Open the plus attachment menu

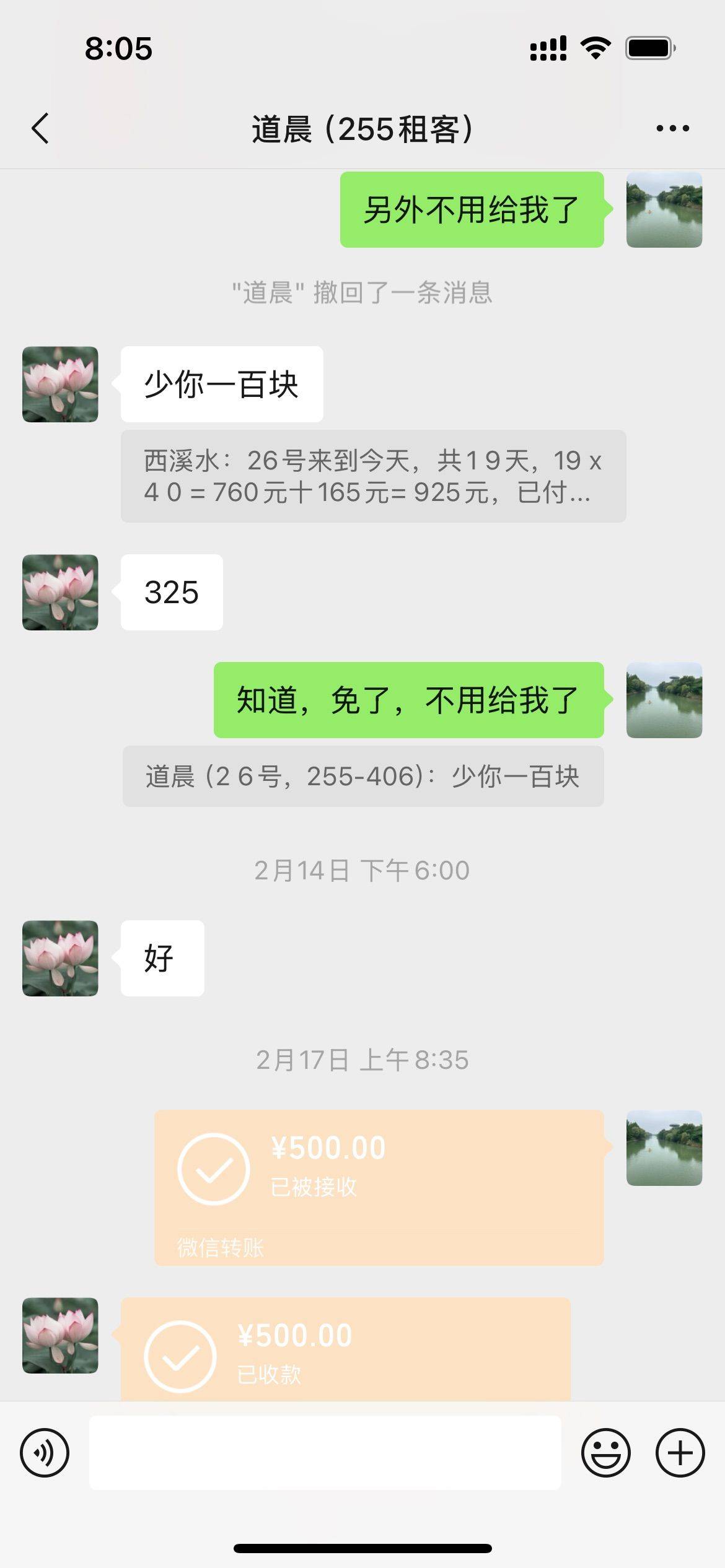pos(680,1452)
